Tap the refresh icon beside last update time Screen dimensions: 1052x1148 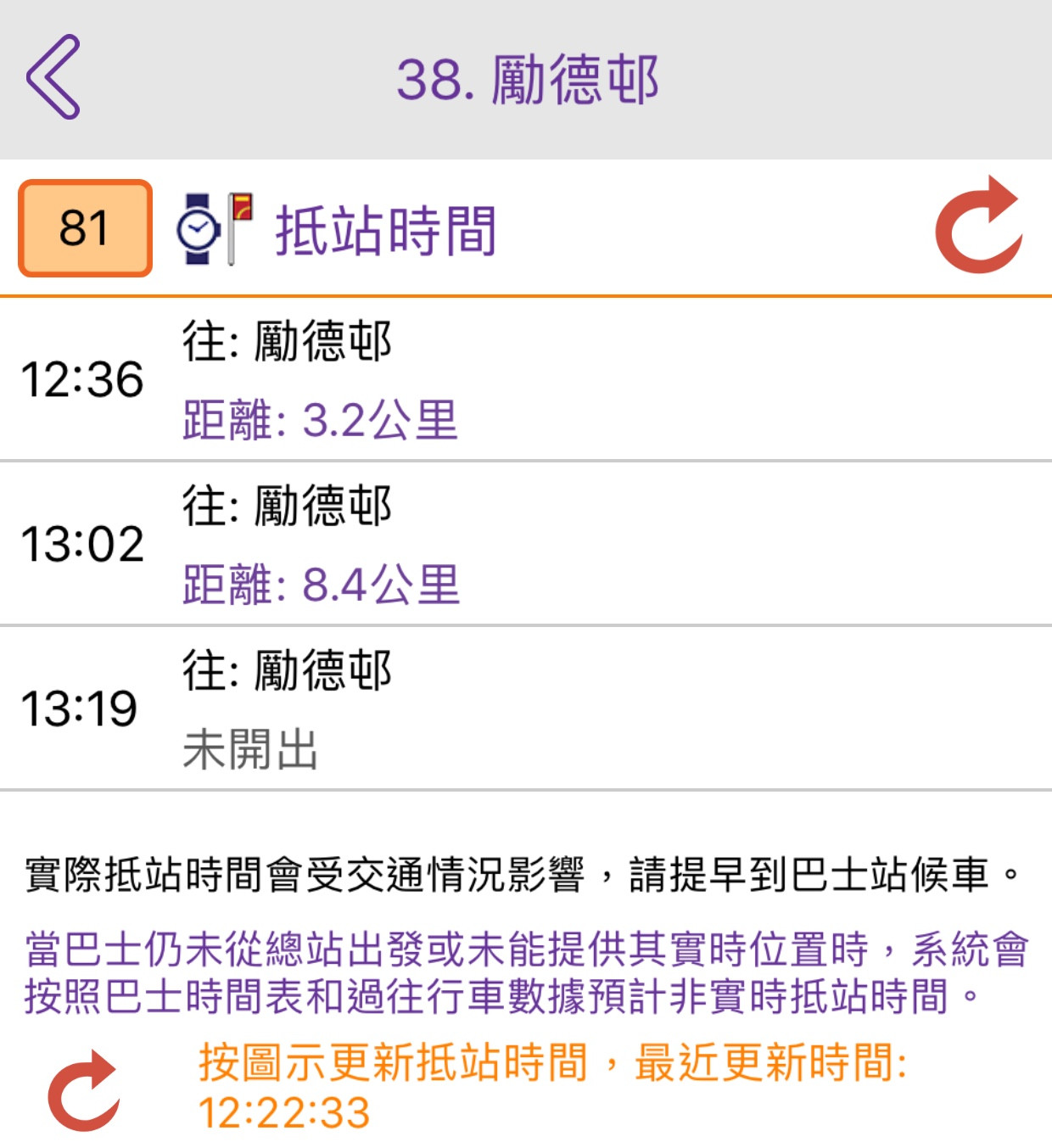pos(84,1091)
